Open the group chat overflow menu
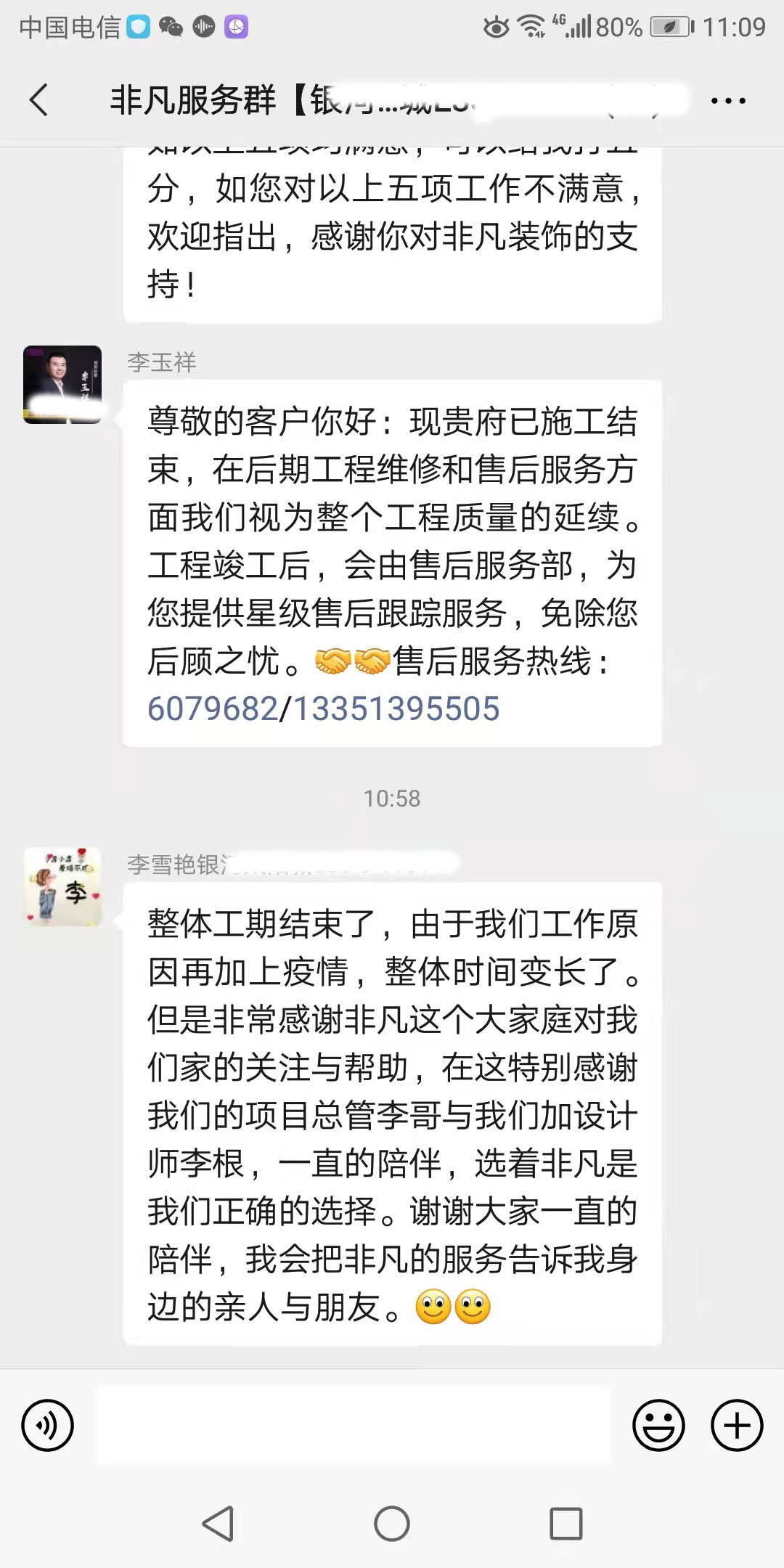The height and width of the screenshot is (1568, 784). [x=728, y=101]
